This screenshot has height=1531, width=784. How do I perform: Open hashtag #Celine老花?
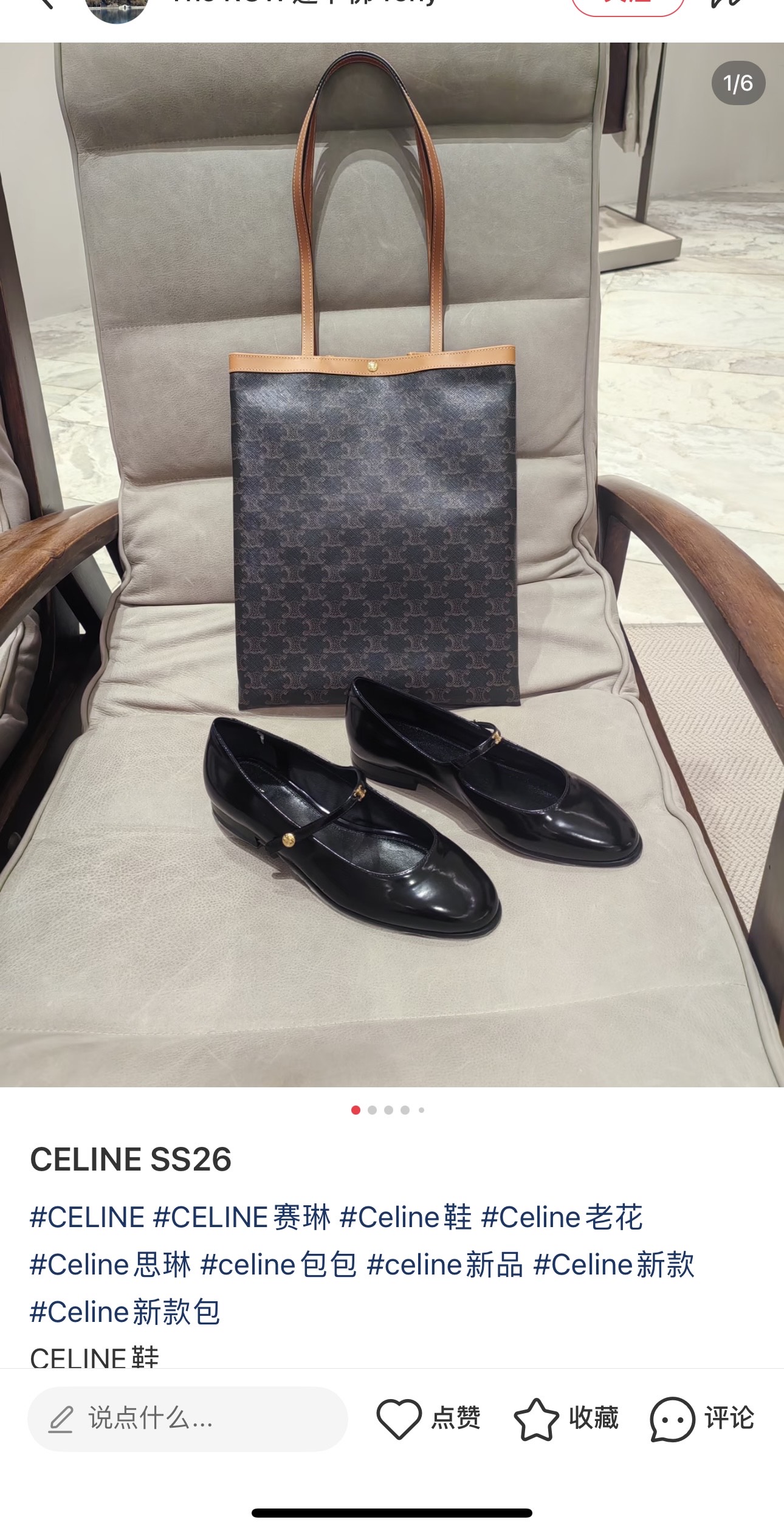click(x=562, y=1217)
